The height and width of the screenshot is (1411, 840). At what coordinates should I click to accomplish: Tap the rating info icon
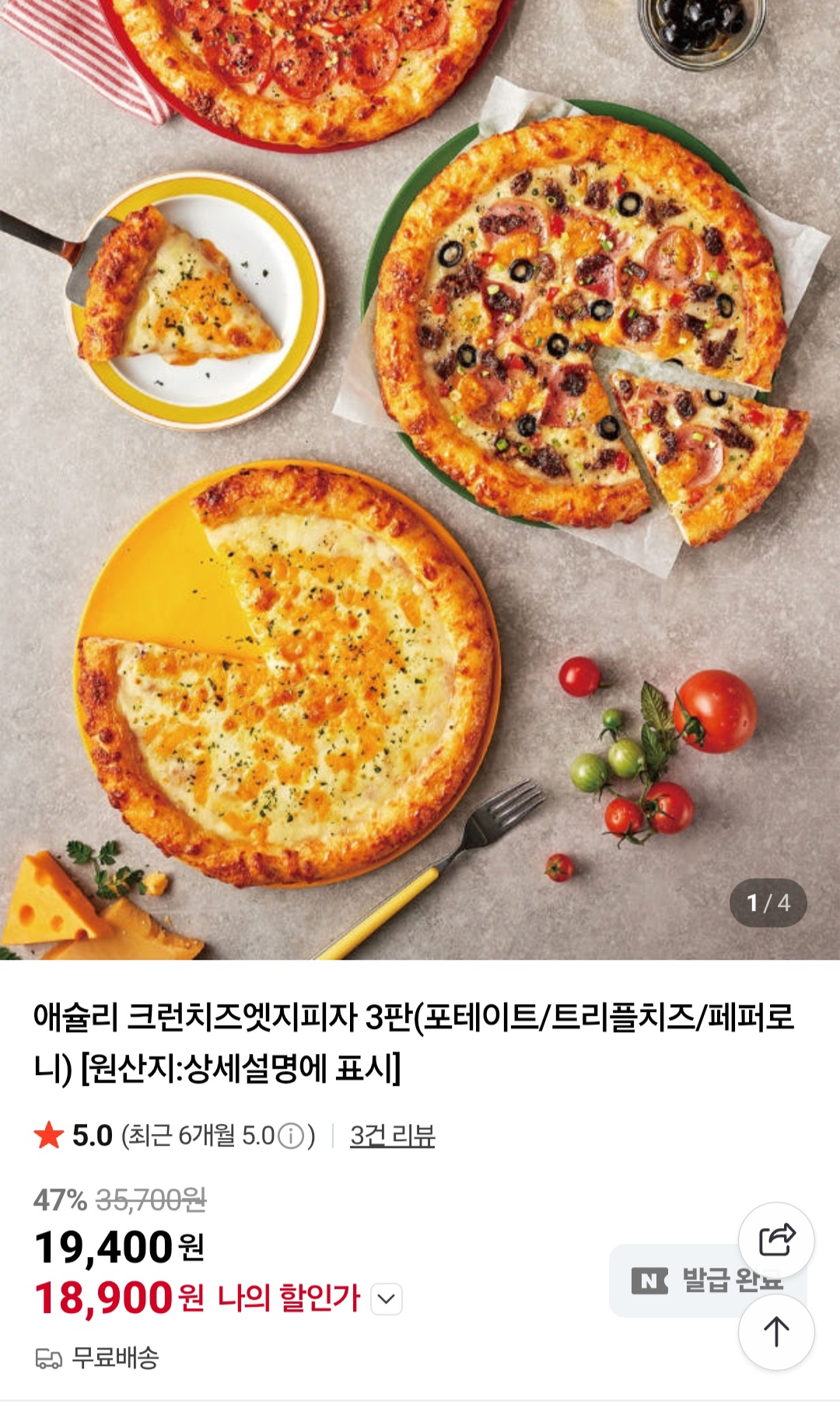(x=291, y=1136)
